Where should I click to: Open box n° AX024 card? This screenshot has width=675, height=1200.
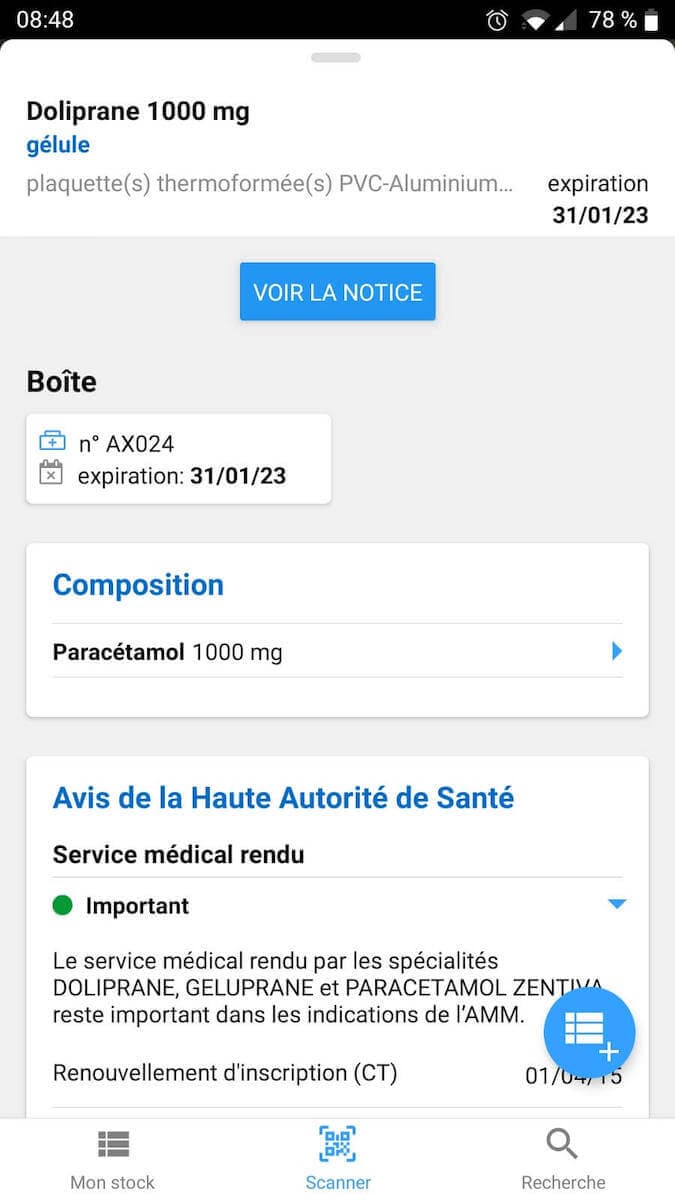click(178, 459)
